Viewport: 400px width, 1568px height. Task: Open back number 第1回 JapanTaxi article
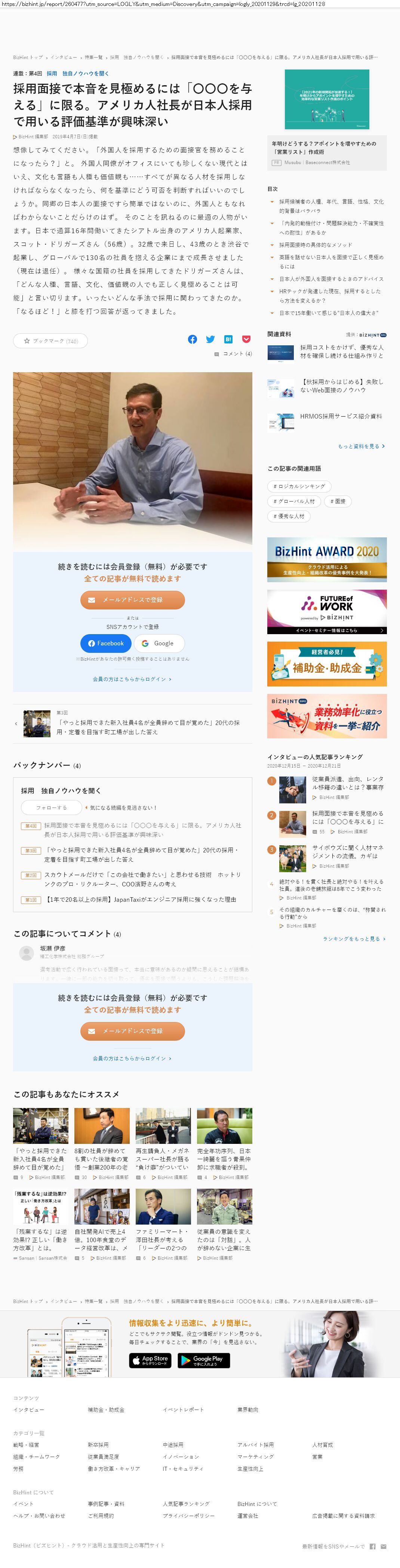coord(140,899)
